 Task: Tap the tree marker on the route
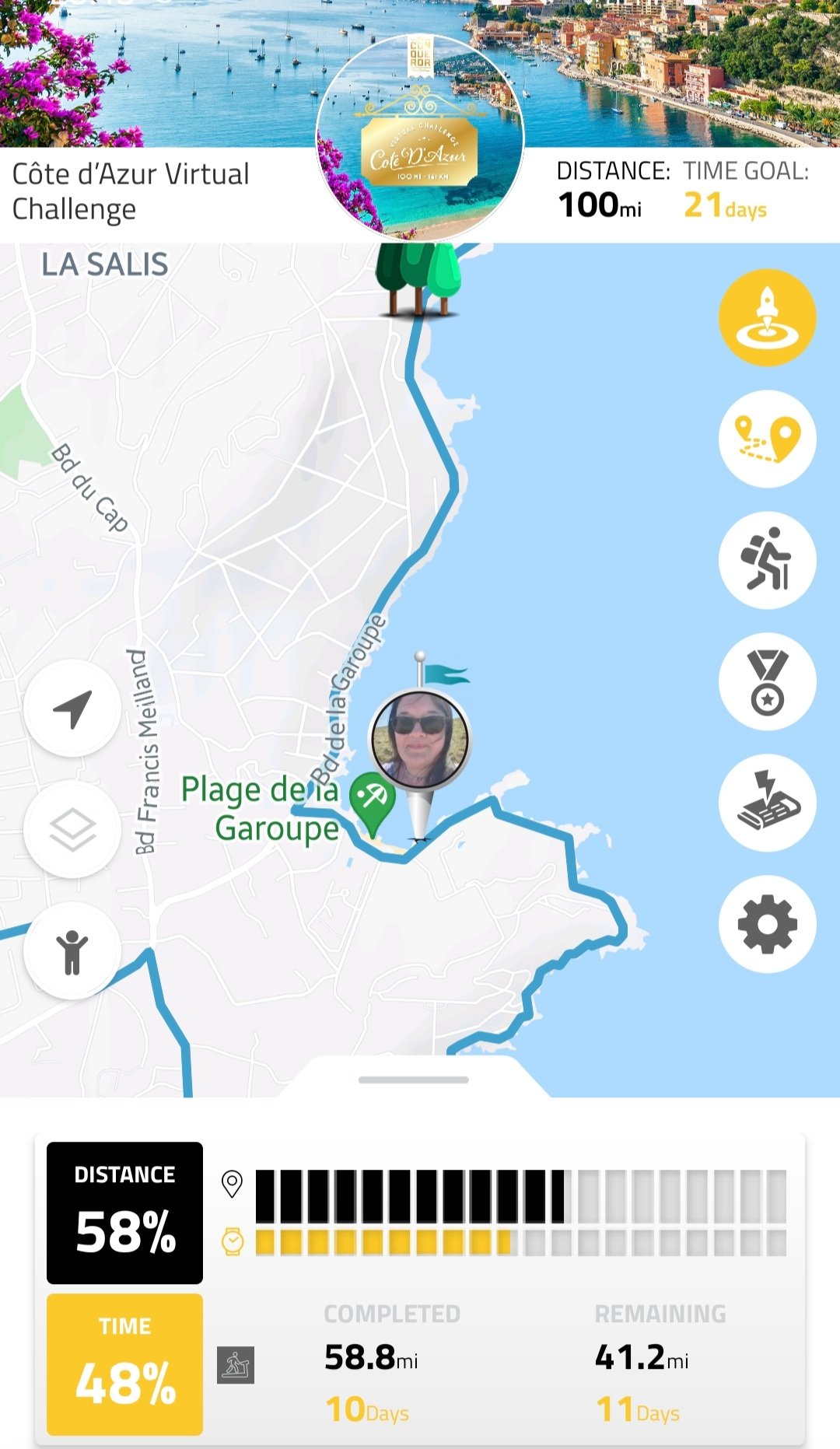(418, 278)
